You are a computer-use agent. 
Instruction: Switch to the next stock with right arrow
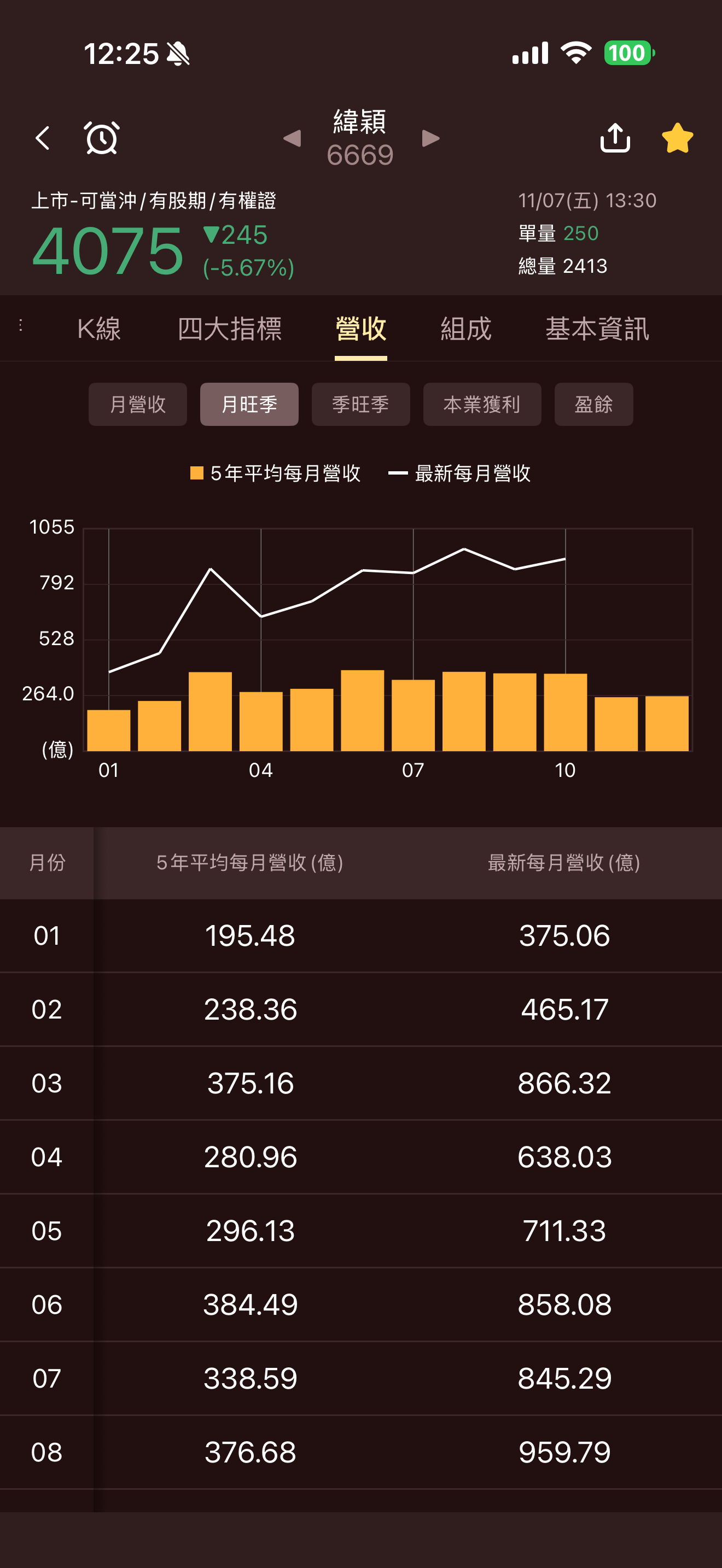pos(430,138)
